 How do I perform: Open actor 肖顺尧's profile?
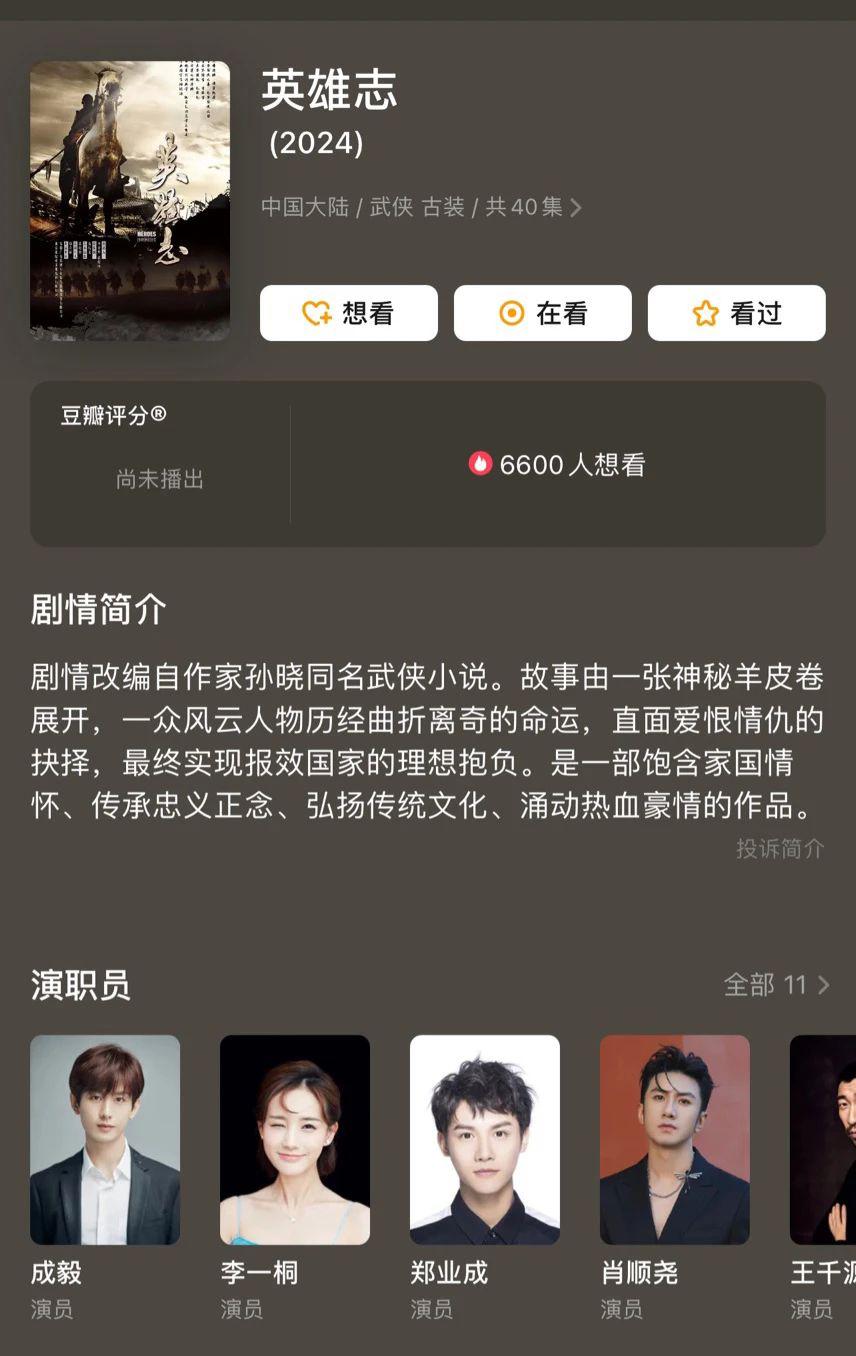coord(675,1140)
